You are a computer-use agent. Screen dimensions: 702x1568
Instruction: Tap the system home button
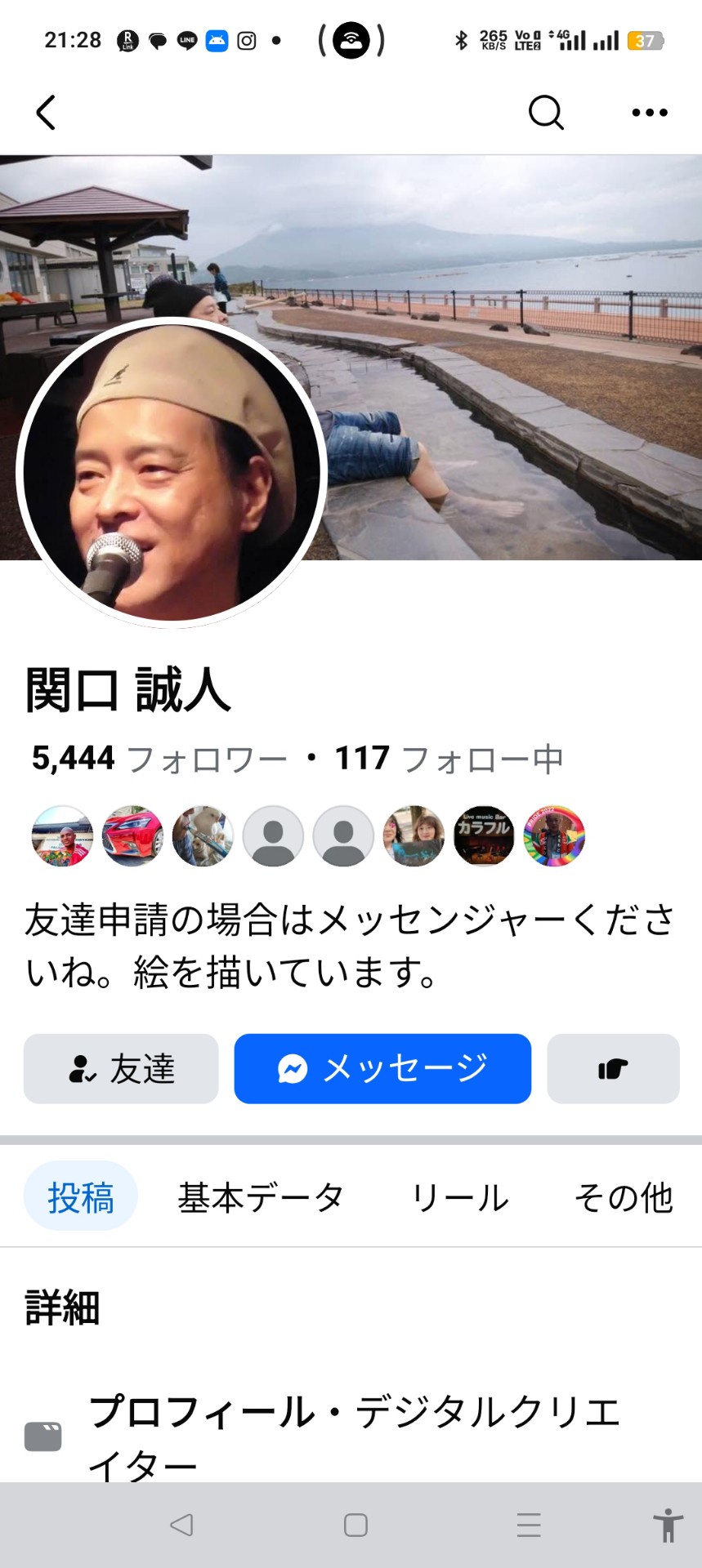(355, 1525)
